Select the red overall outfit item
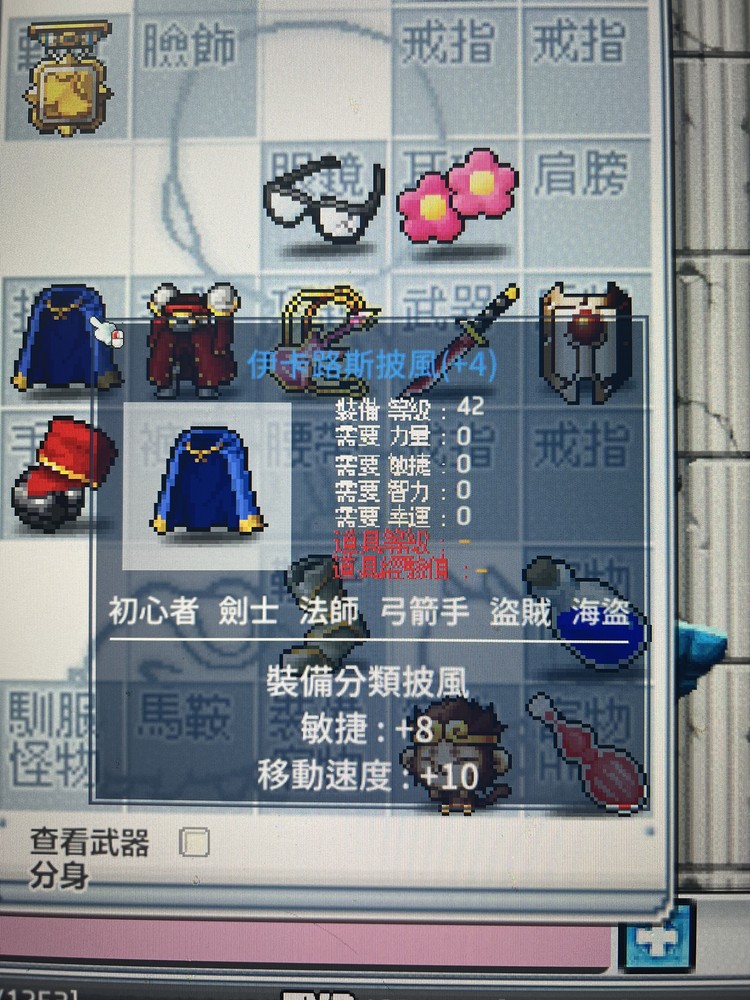 coord(192,340)
